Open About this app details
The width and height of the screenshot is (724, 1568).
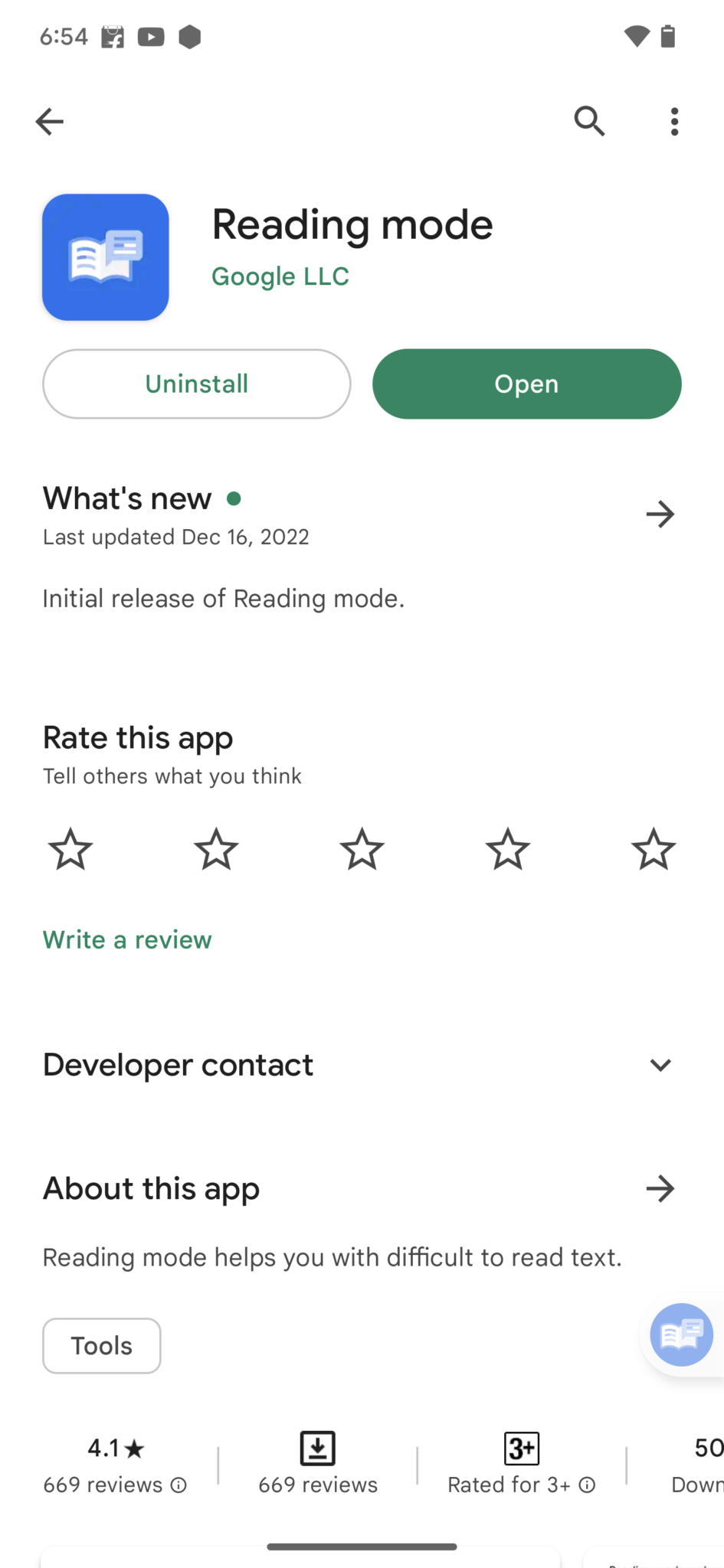coord(660,1189)
